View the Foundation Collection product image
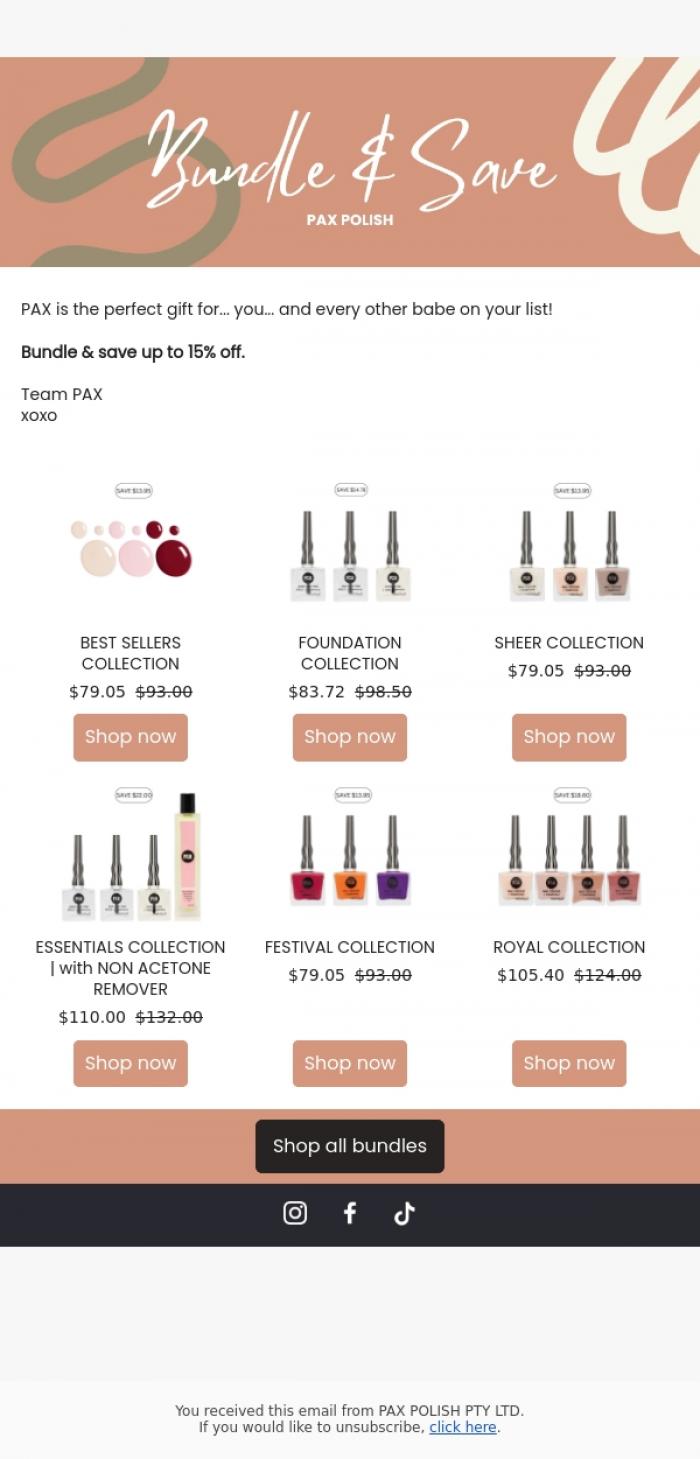700x1459 pixels. pyautogui.click(x=350, y=545)
